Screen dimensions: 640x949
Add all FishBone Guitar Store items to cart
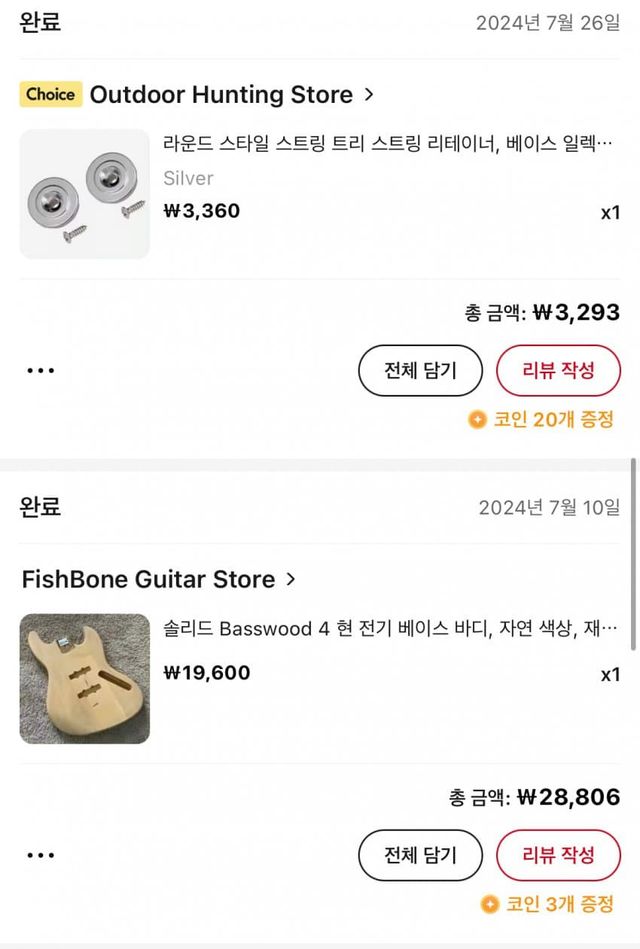[420, 855]
